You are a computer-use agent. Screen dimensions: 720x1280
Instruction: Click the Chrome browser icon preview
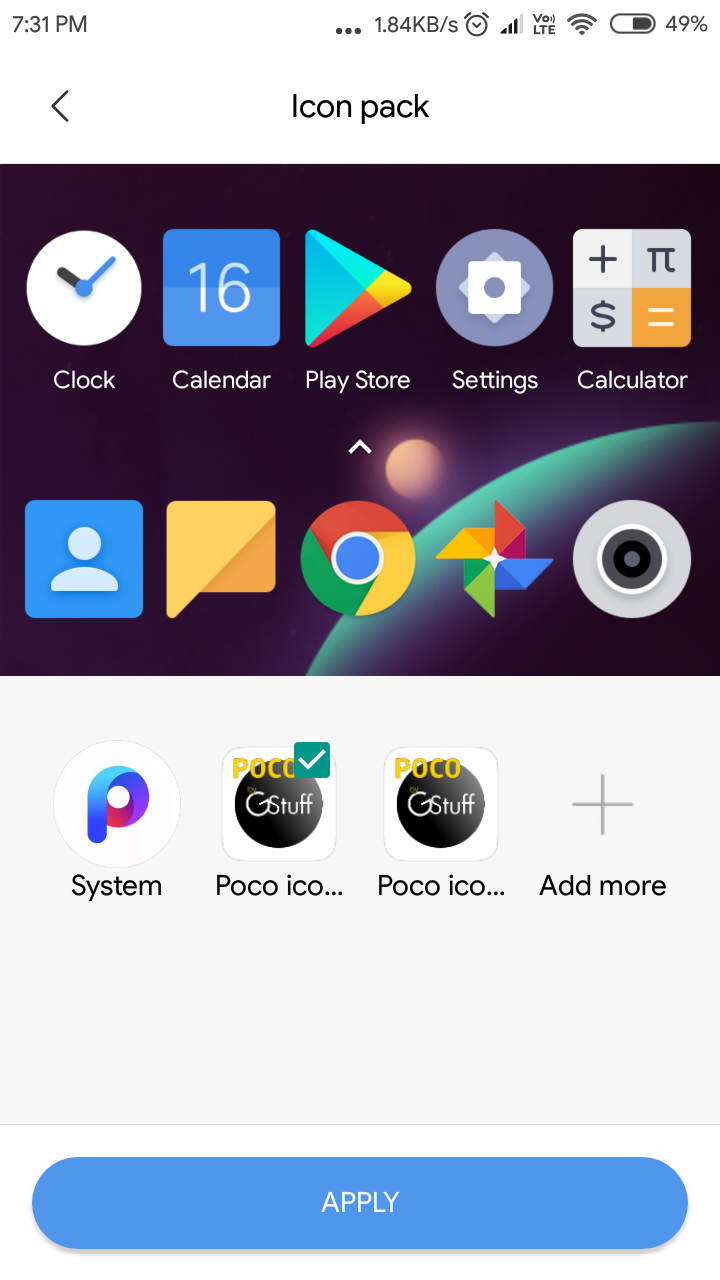click(358, 558)
